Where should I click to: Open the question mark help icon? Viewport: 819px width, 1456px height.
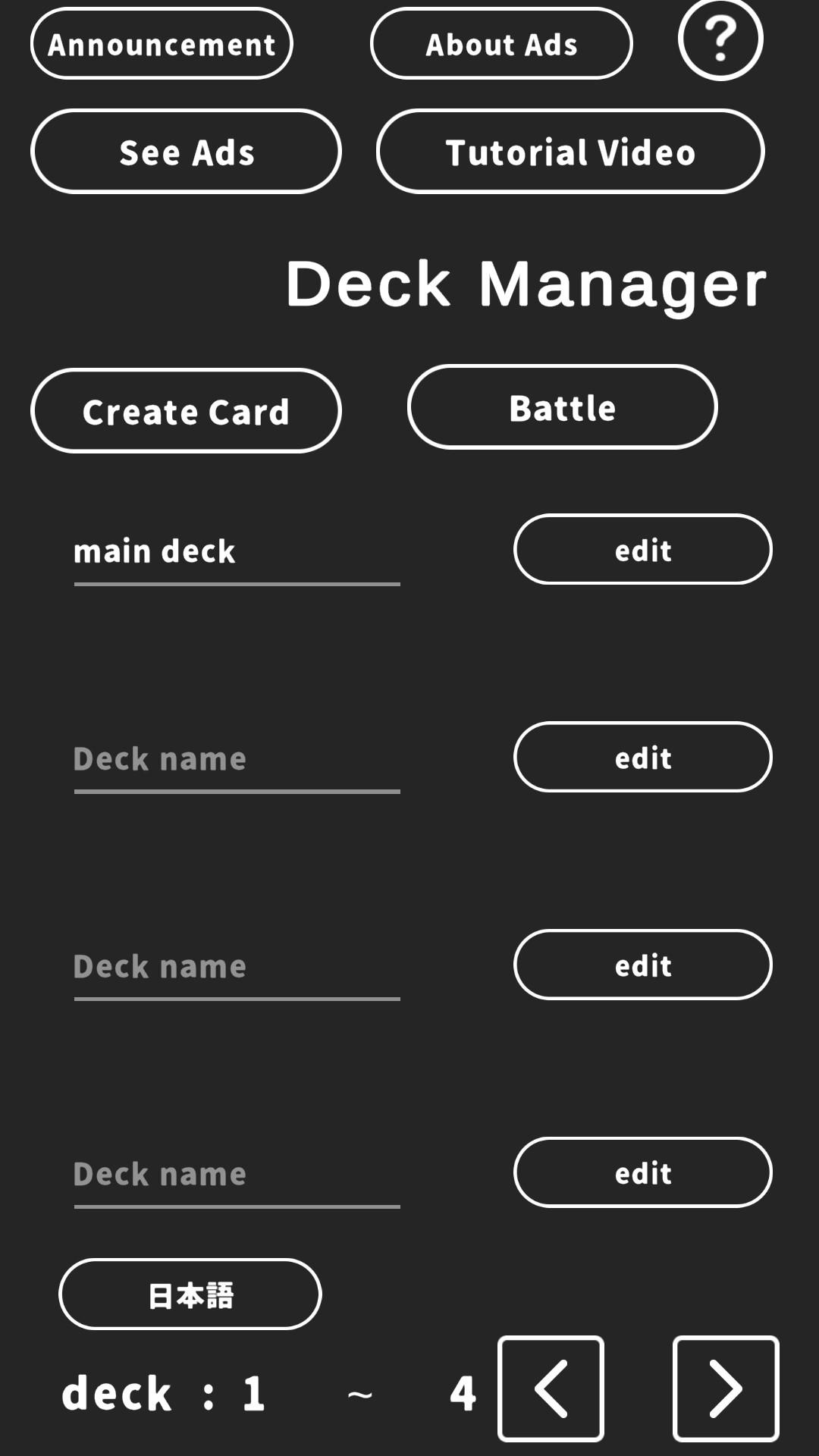pos(720,38)
